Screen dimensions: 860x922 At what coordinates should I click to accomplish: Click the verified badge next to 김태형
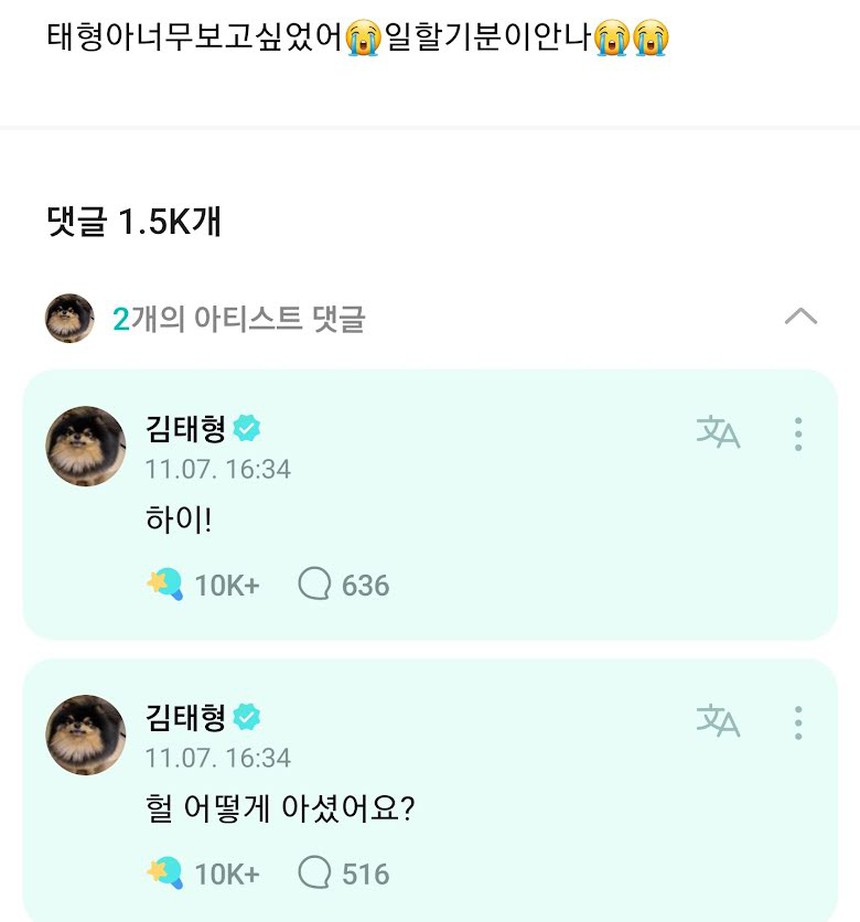coord(247,426)
